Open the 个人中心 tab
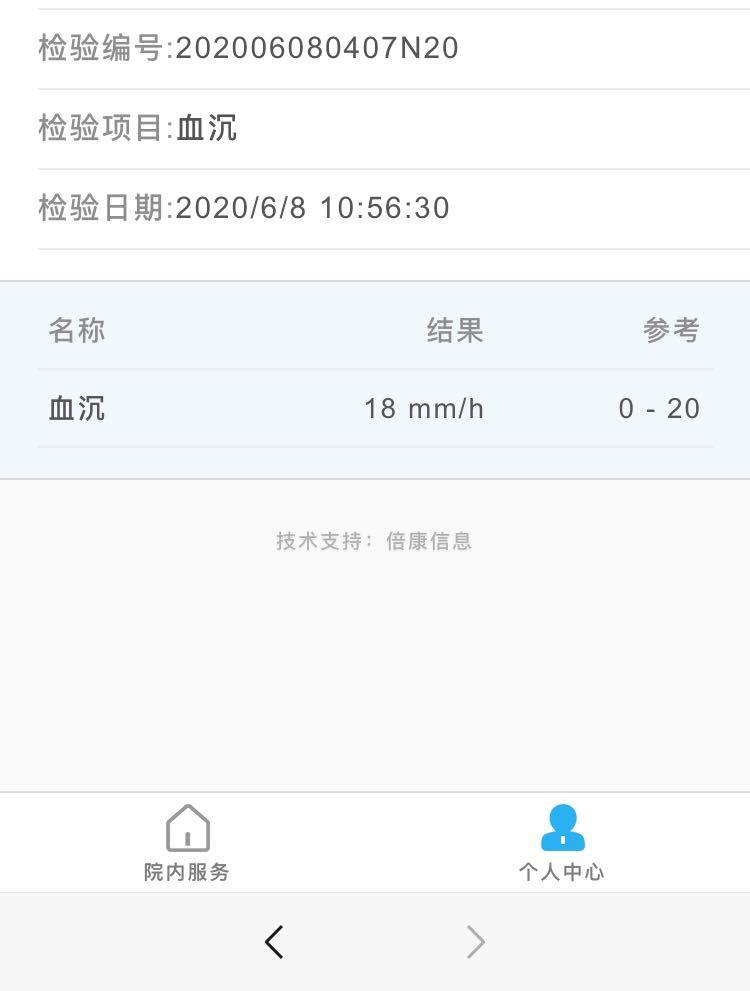Screen dimensions: 750x991 point(561,843)
